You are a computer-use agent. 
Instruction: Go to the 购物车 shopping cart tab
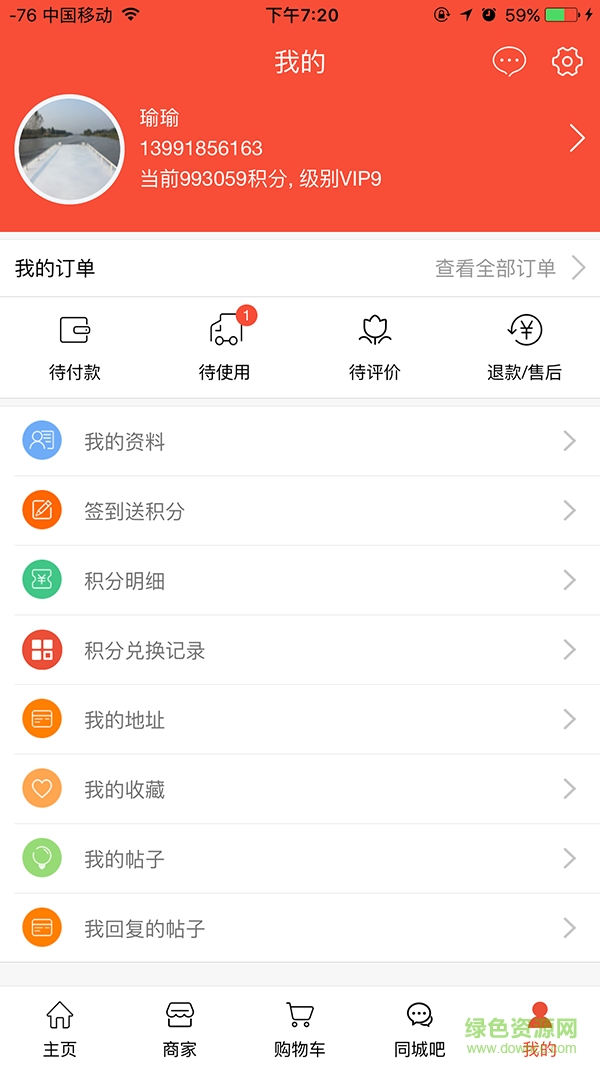(x=300, y=1028)
